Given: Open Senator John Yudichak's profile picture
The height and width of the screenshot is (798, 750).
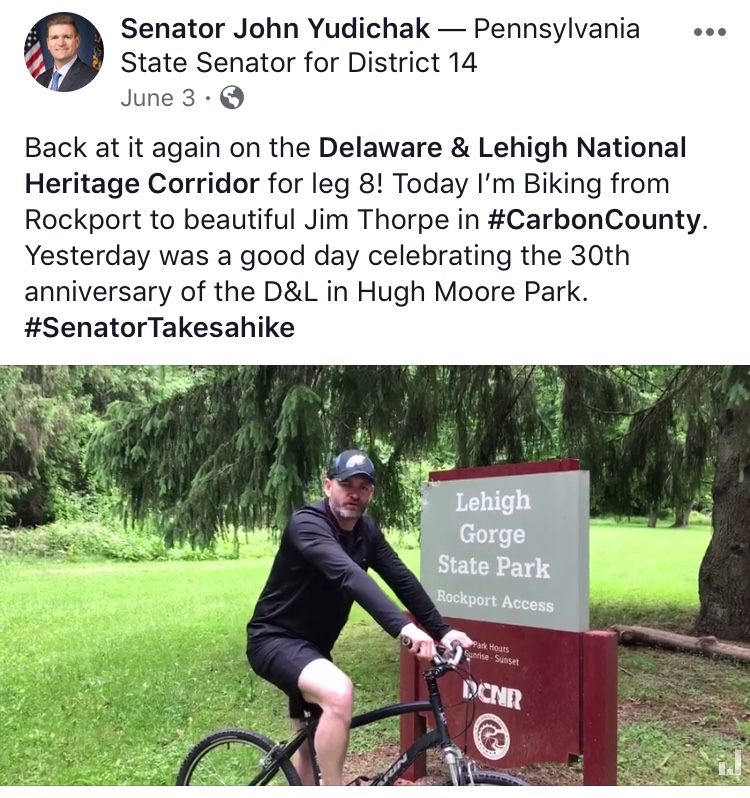Looking at the screenshot, I should [x=63, y=53].
